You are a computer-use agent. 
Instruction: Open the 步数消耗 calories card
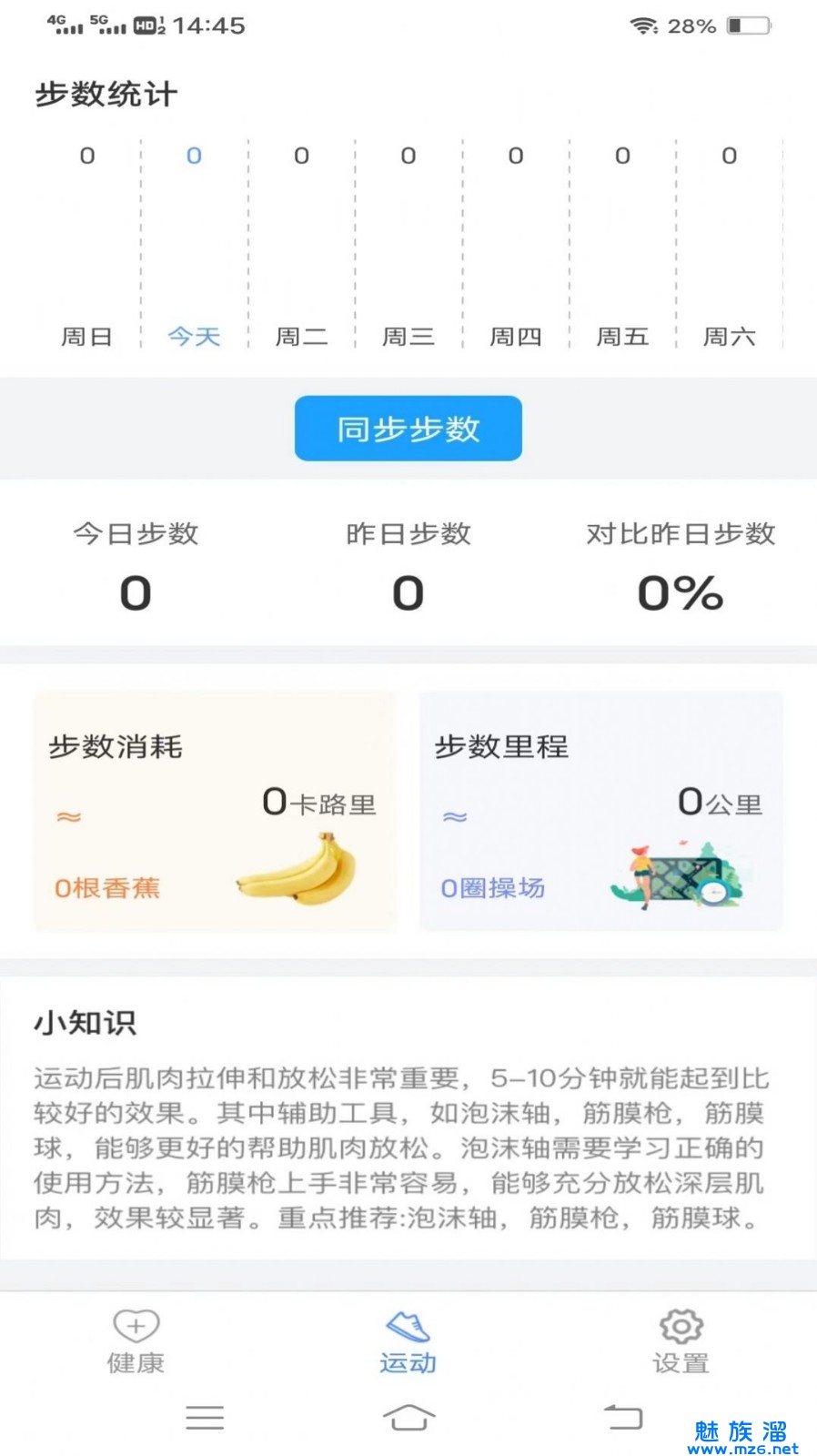coord(216,811)
